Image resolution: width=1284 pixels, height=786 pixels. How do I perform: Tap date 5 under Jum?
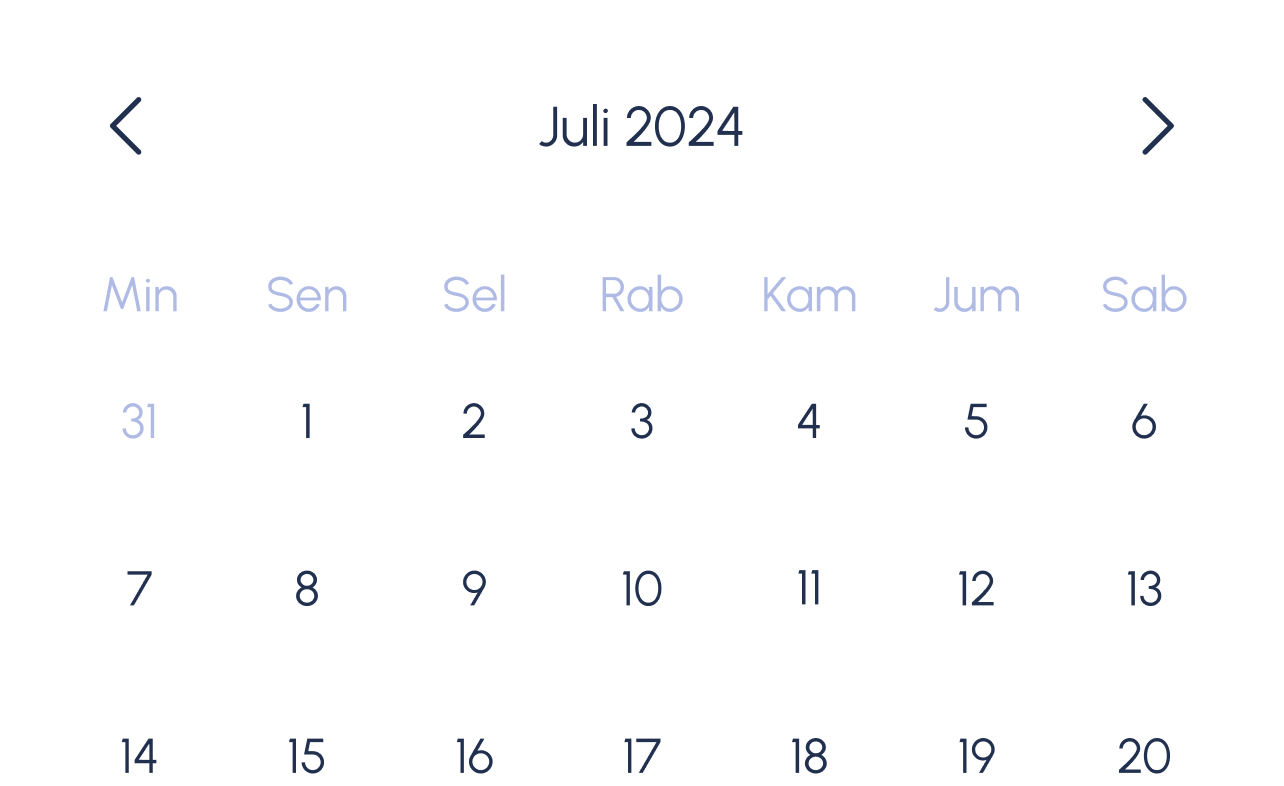(976, 422)
